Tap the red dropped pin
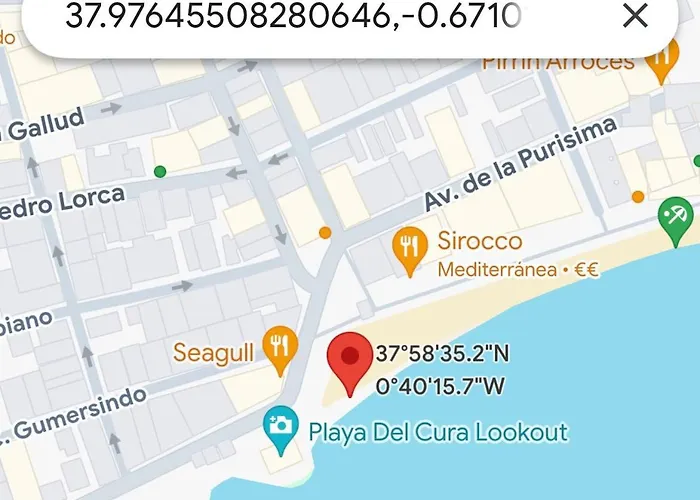 (x=350, y=362)
